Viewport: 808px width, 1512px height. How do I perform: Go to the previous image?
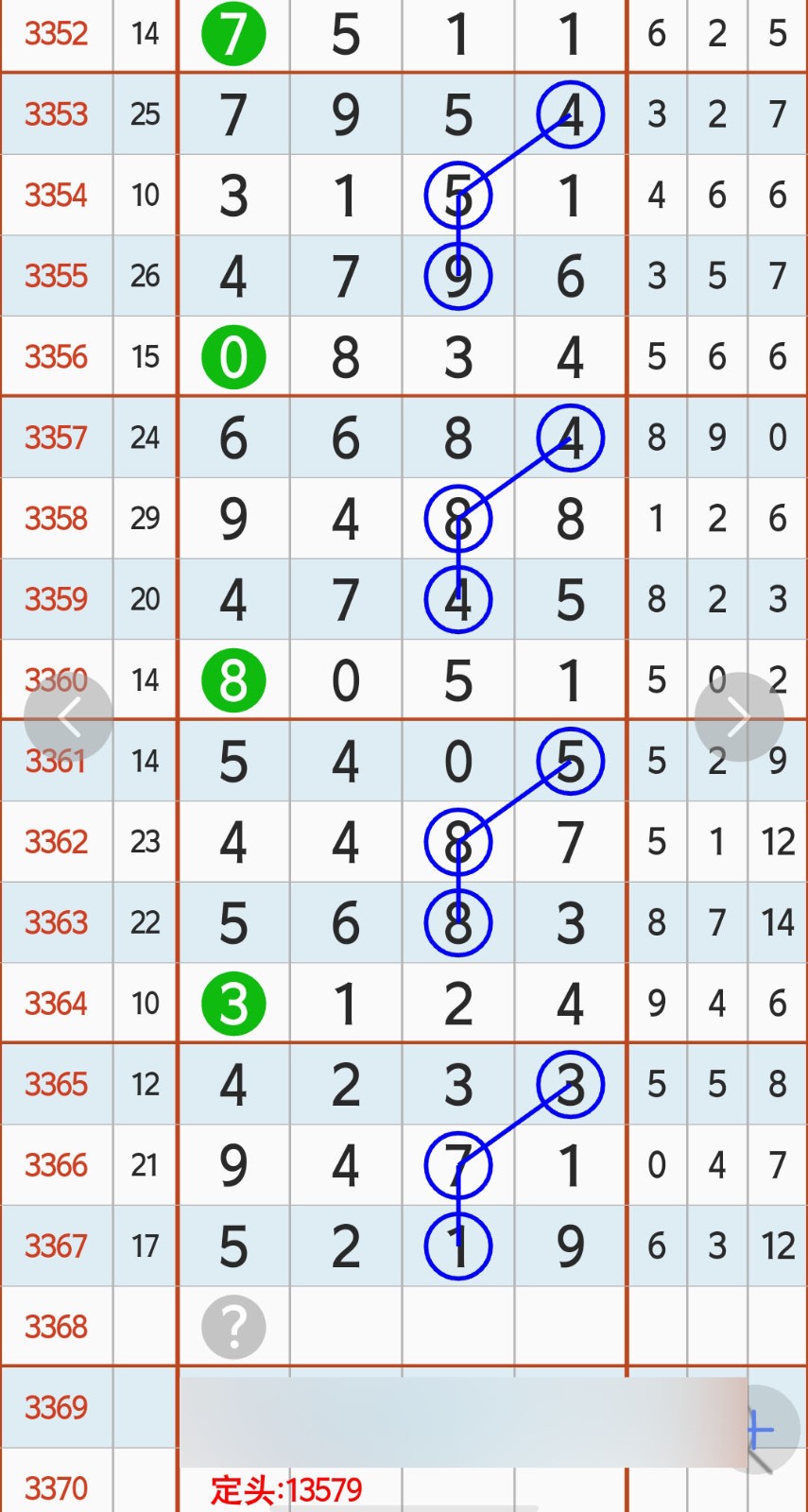[68, 717]
